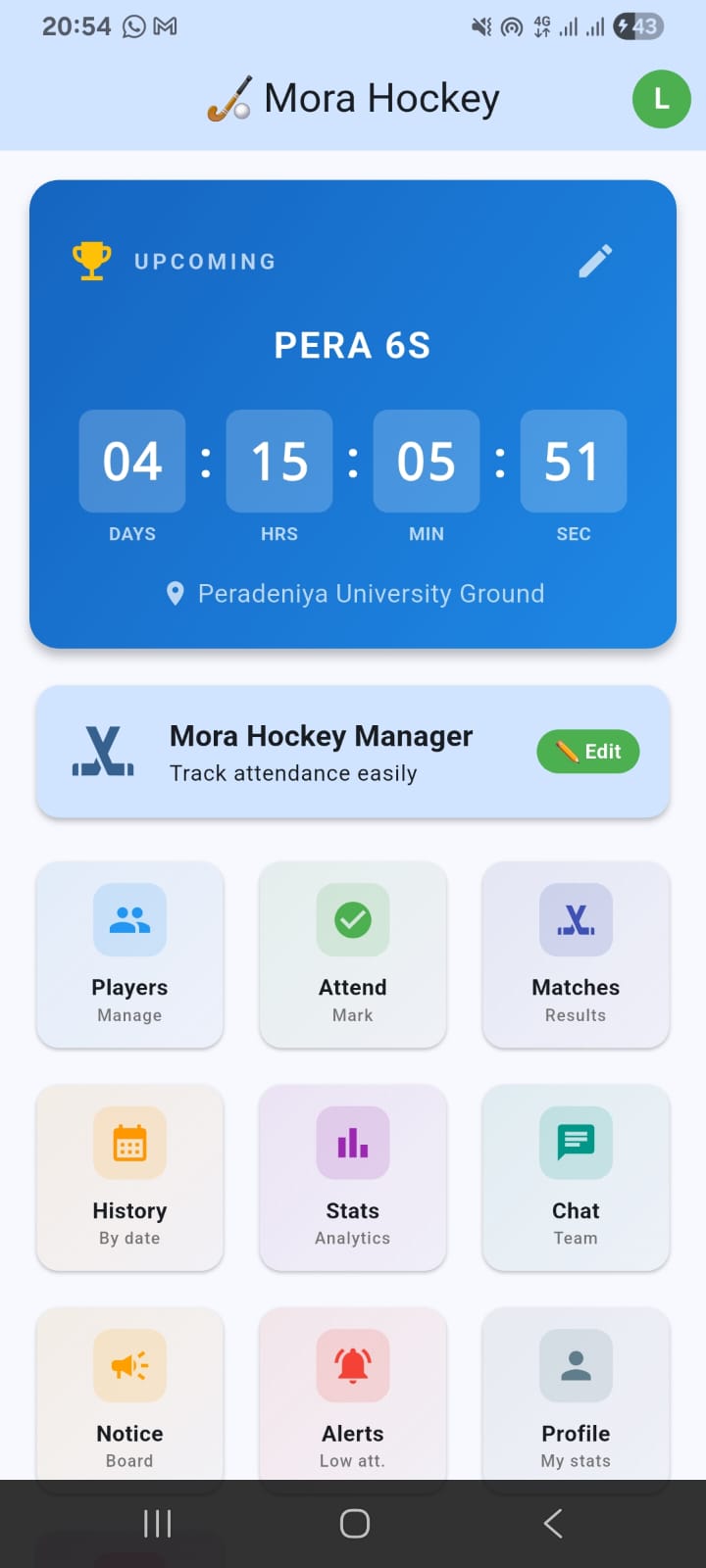Screen dimensions: 706x1568
Task: Open the Notice Board megaphone icon
Action: [129, 1366]
